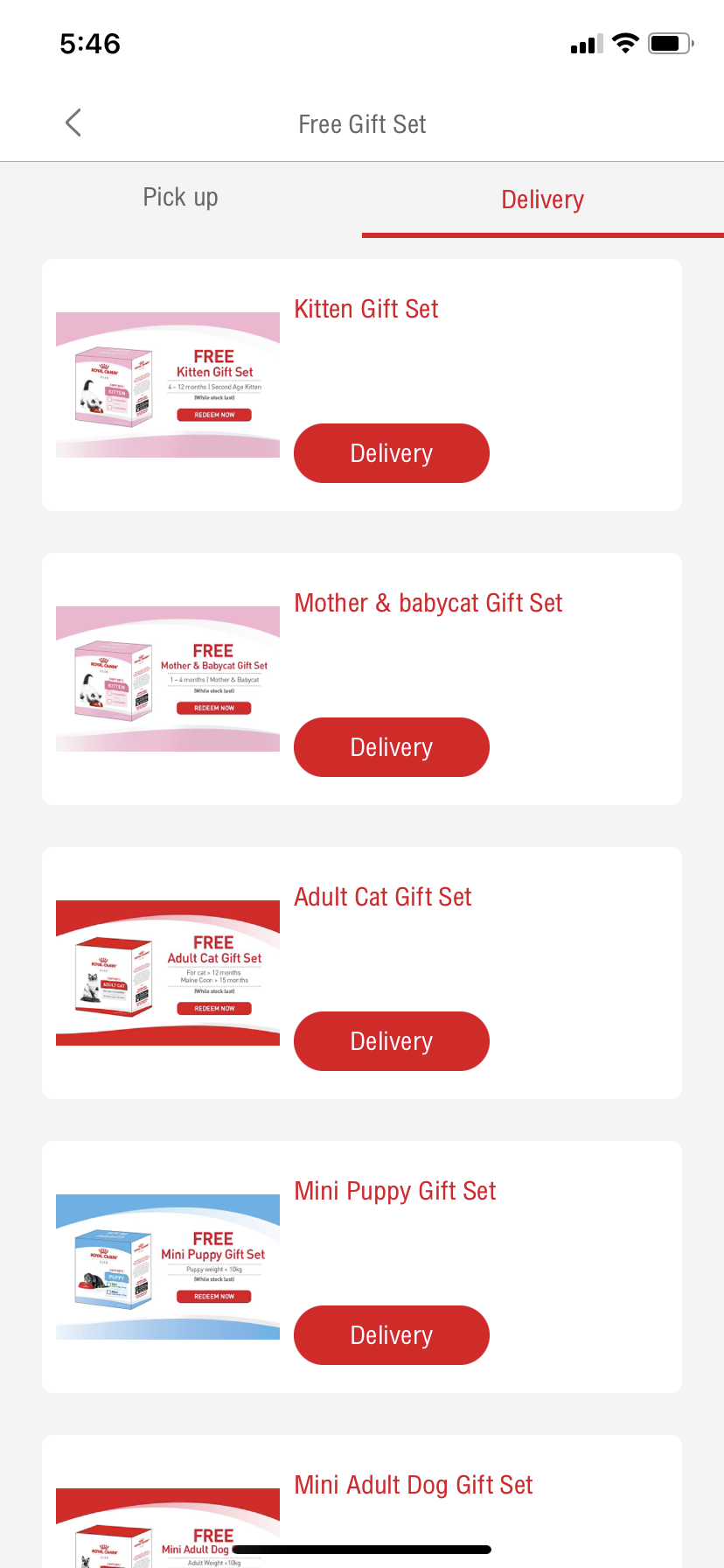Choose Delivery for Kitten Gift Set

391,453
